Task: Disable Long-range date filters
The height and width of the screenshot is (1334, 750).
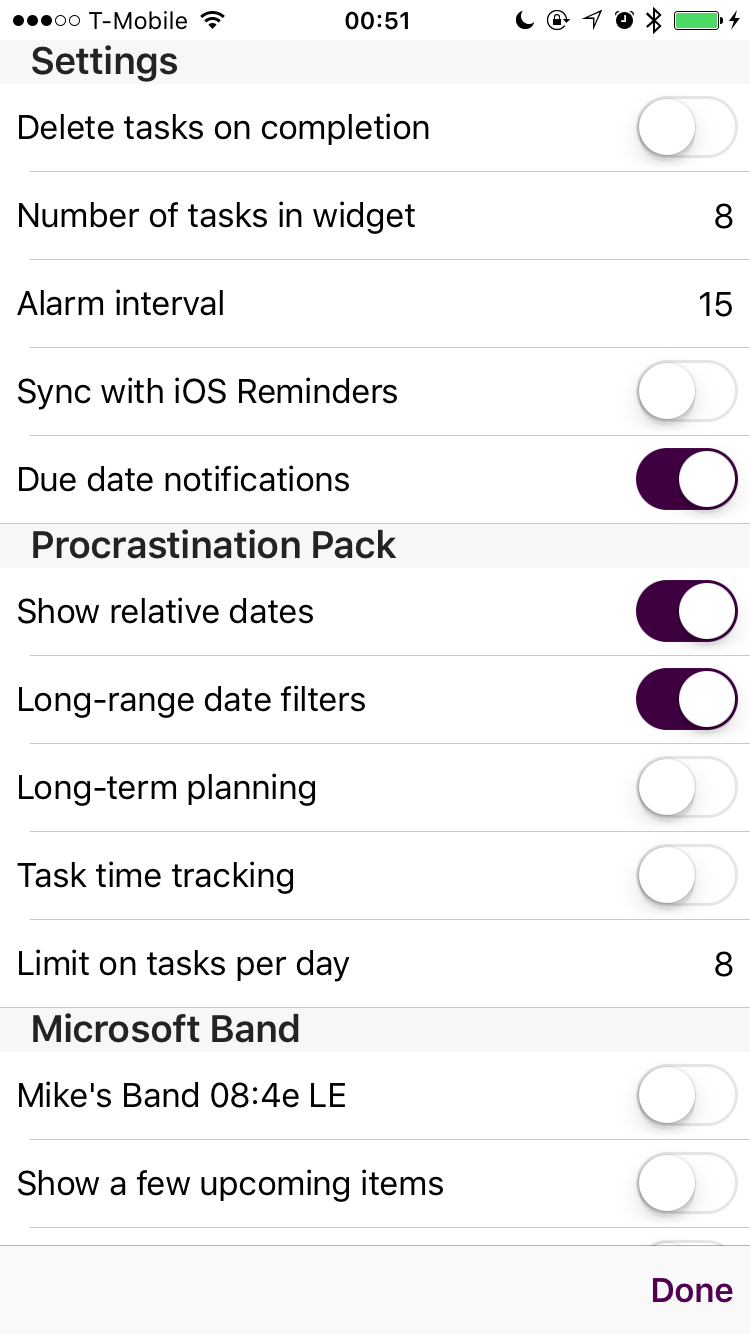Action: coord(687,699)
